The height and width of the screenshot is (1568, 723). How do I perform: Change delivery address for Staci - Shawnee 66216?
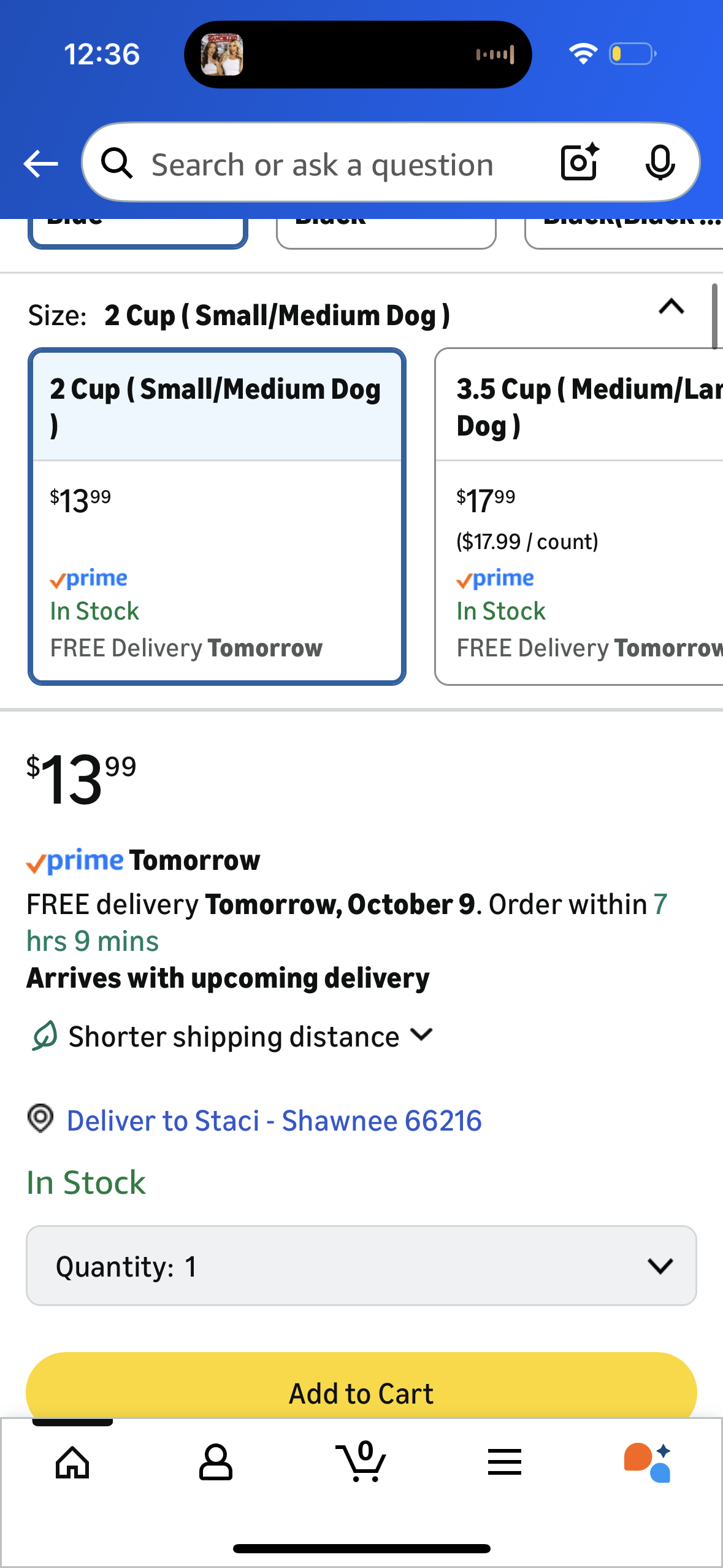(x=274, y=1121)
